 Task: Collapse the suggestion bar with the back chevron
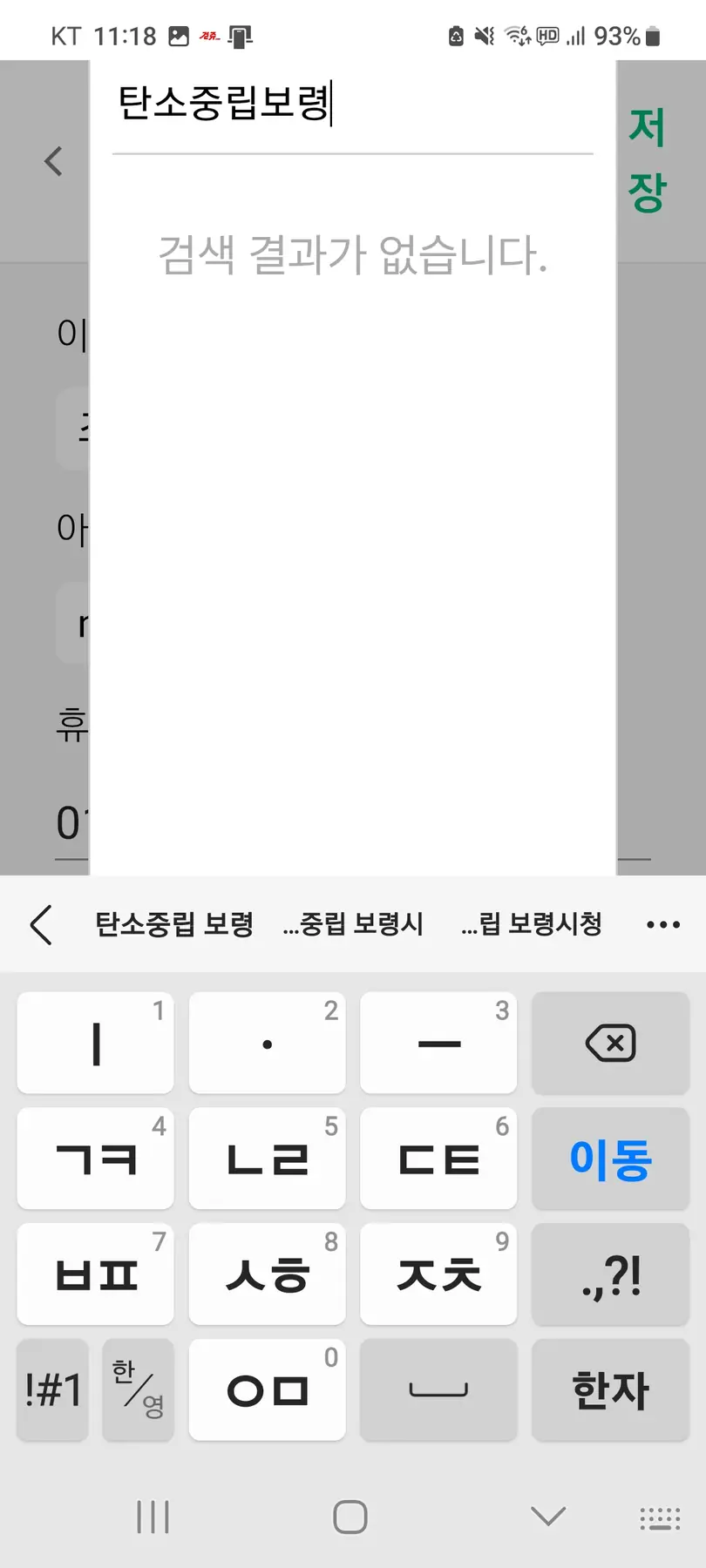[x=41, y=924]
